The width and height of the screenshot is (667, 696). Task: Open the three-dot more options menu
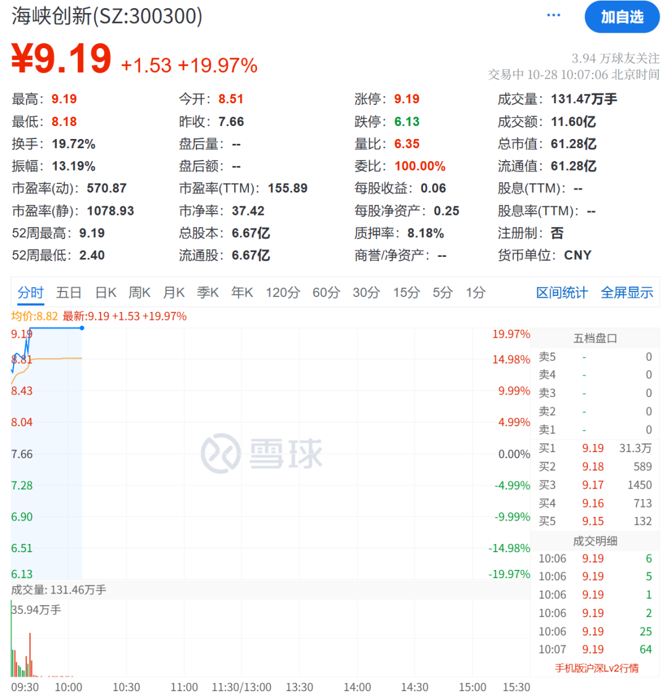point(581,16)
